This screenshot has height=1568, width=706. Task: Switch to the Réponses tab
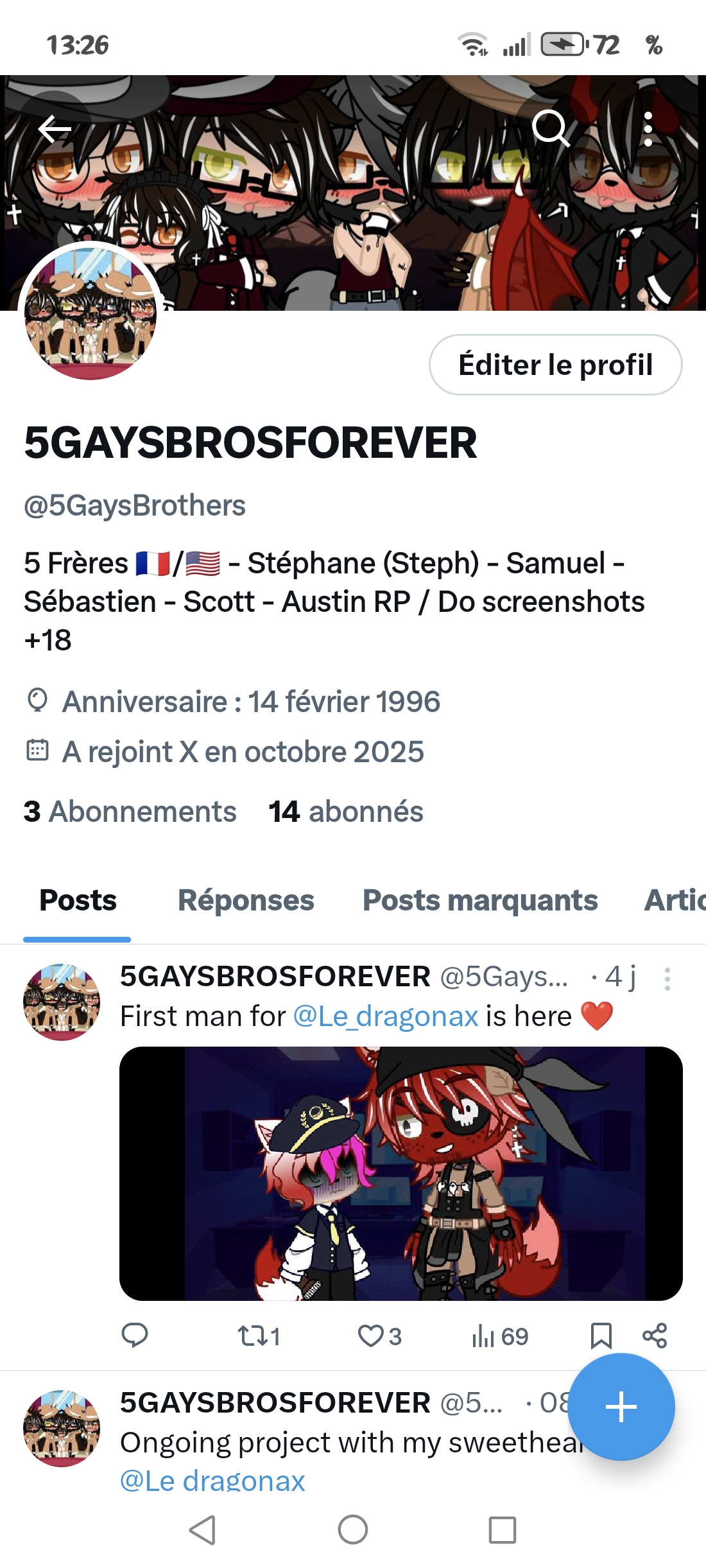[x=246, y=900]
